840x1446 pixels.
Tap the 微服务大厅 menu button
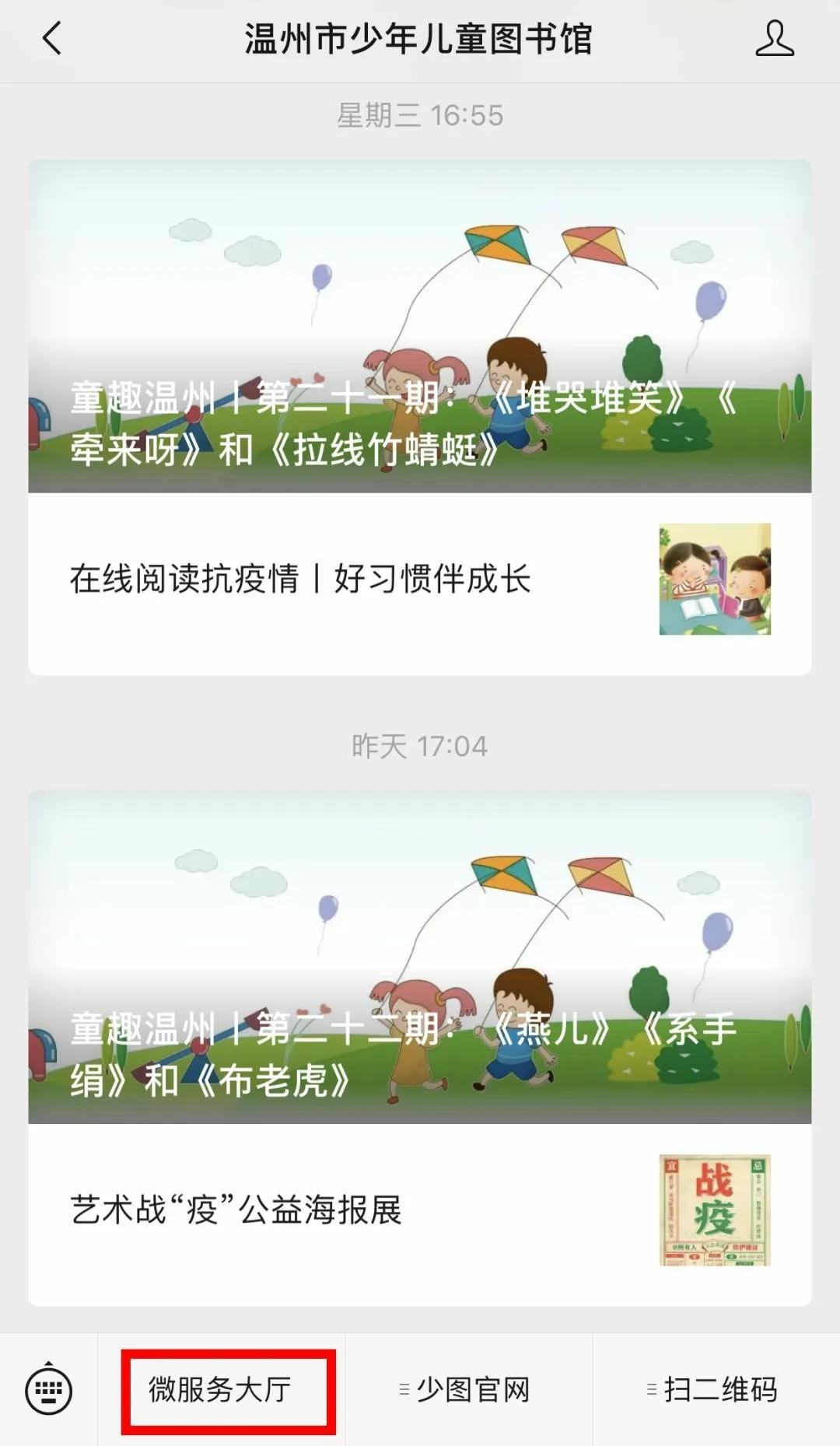tap(222, 1390)
